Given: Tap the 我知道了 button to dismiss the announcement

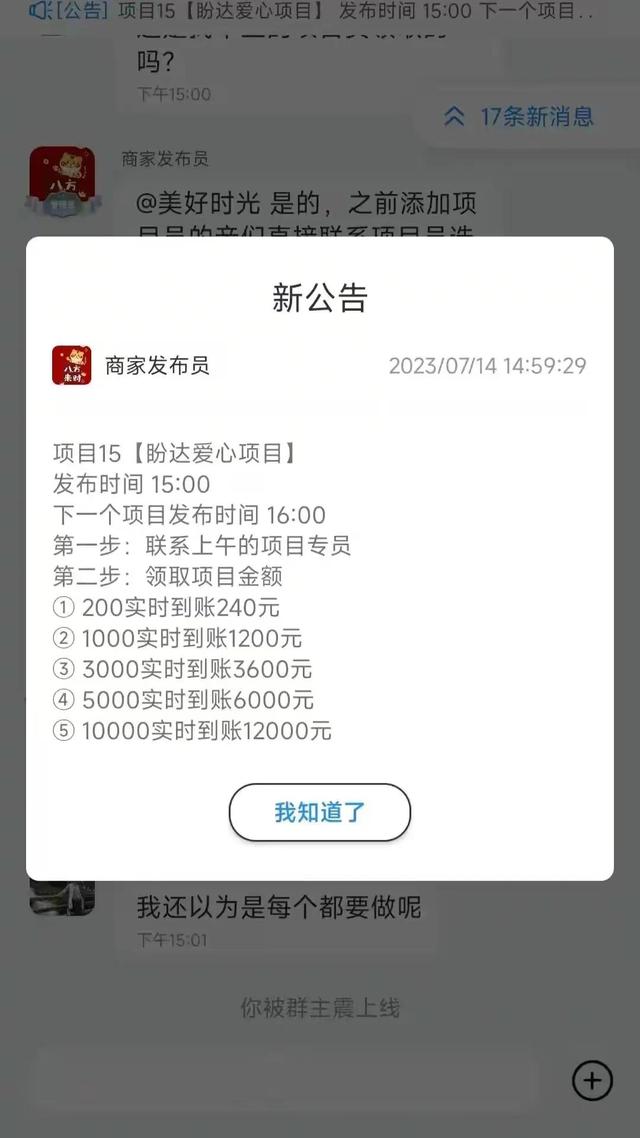Looking at the screenshot, I should 320,812.
